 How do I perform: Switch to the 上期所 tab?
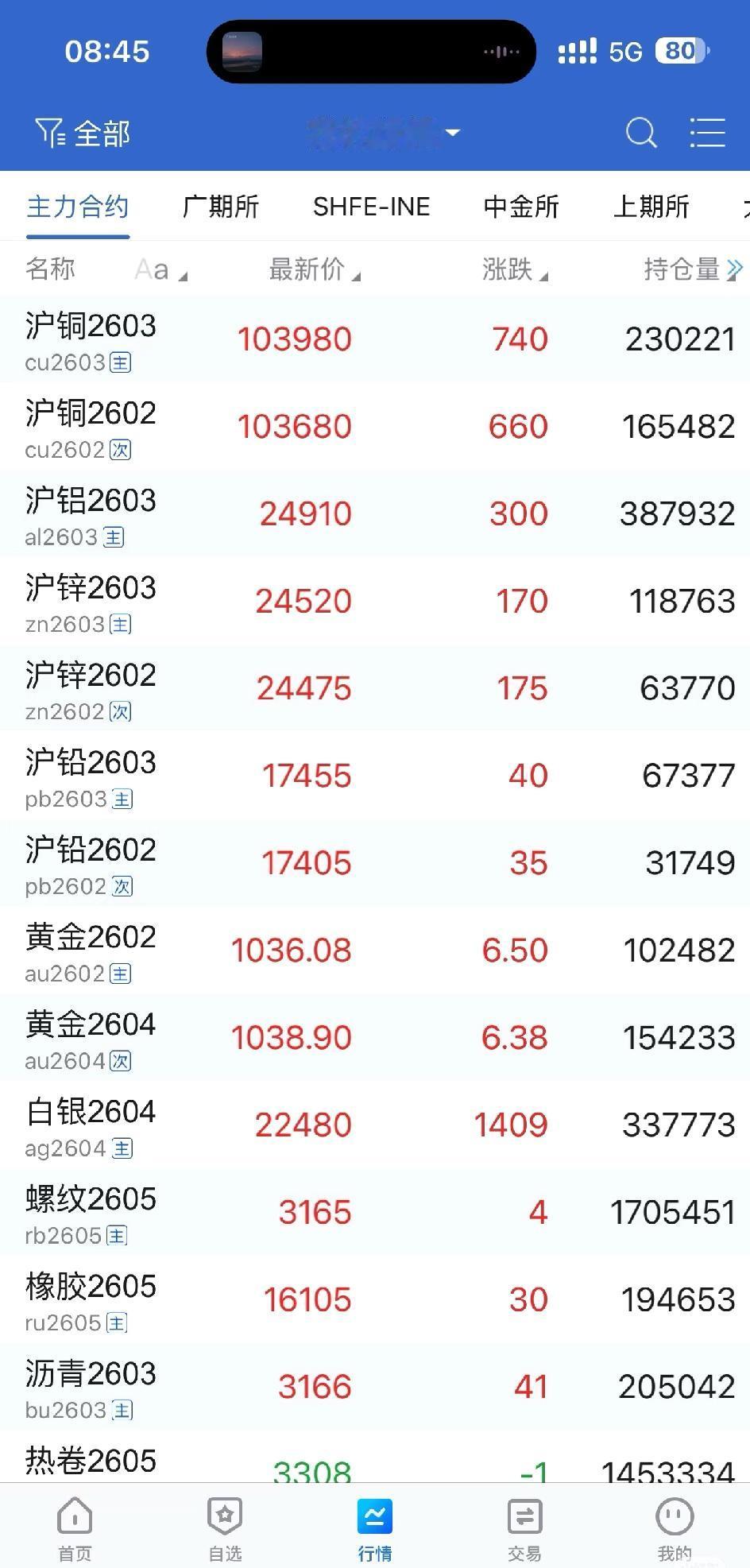pyautogui.click(x=651, y=207)
